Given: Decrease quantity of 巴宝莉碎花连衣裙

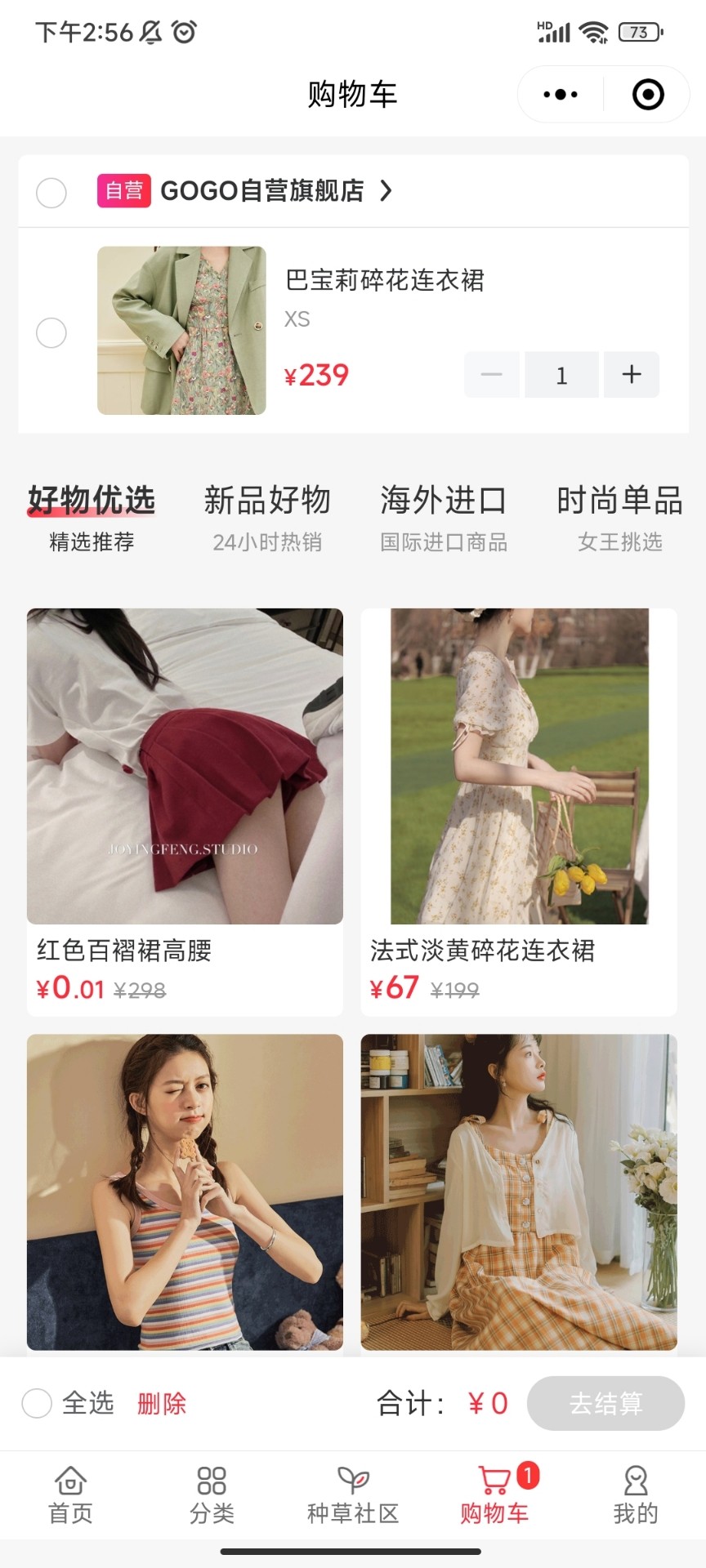Looking at the screenshot, I should [x=492, y=375].
